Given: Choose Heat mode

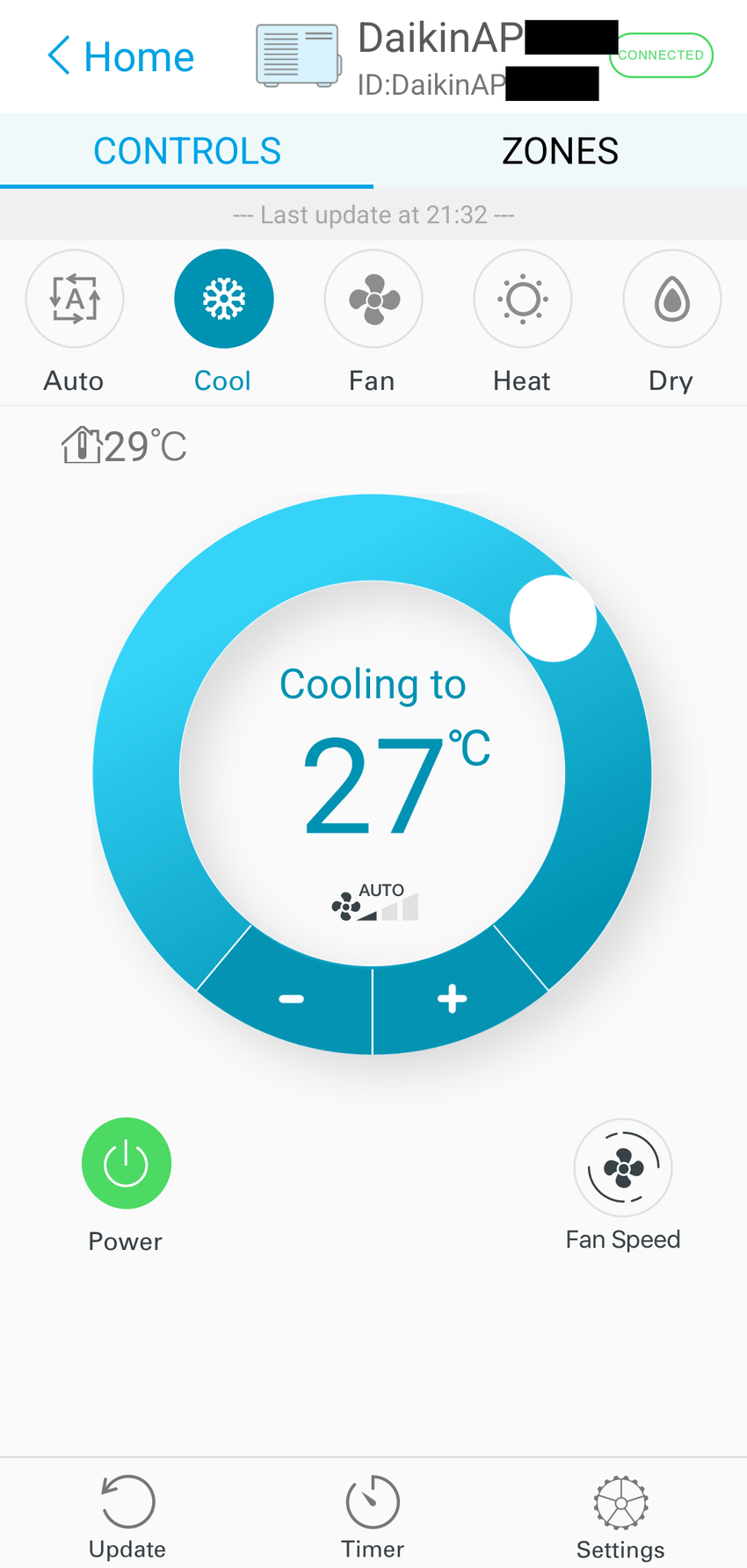Looking at the screenshot, I should [x=523, y=299].
